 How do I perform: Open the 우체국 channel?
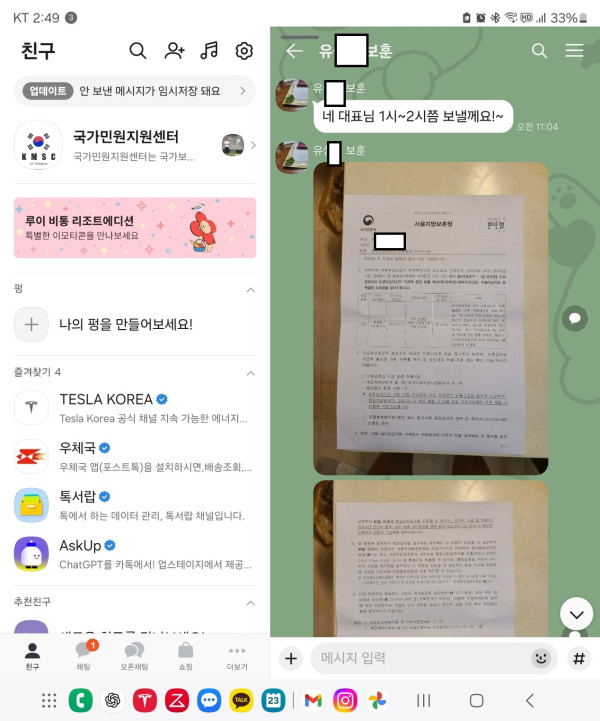[x=130, y=456]
